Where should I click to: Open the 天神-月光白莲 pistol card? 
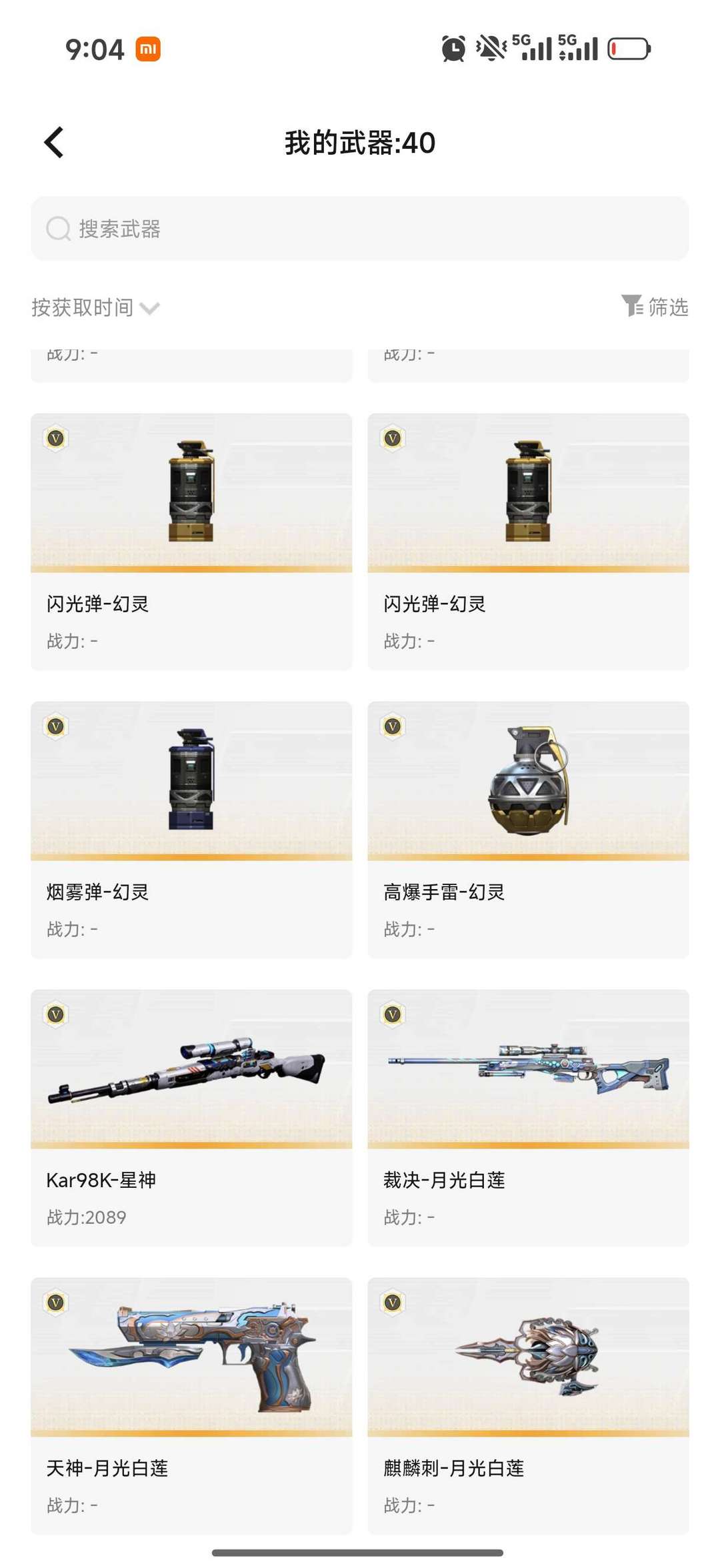191,1406
